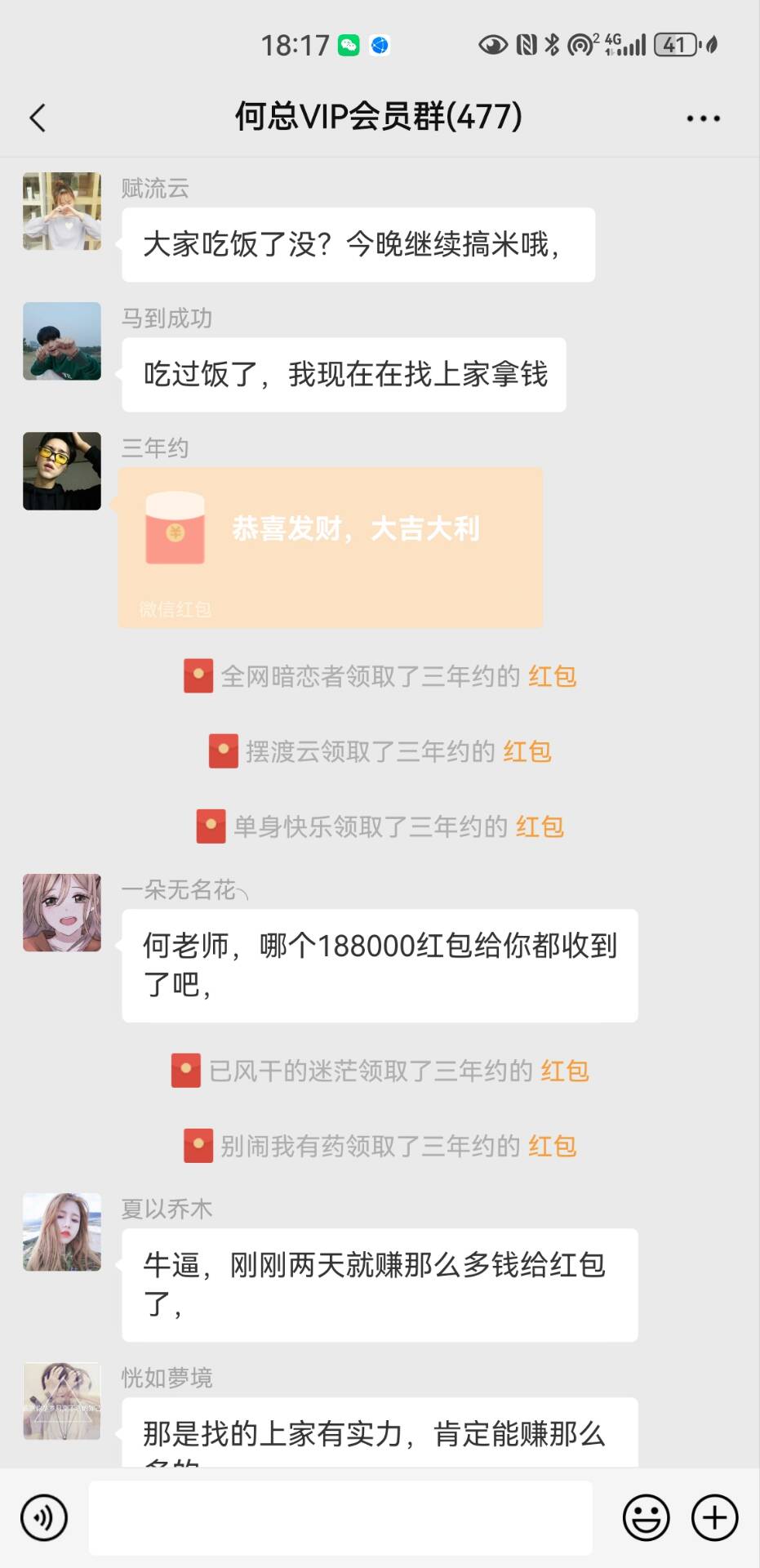Tap the plus icon to add attachments
This screenshot has width=760, height=1568.
tap(713, 1517)
